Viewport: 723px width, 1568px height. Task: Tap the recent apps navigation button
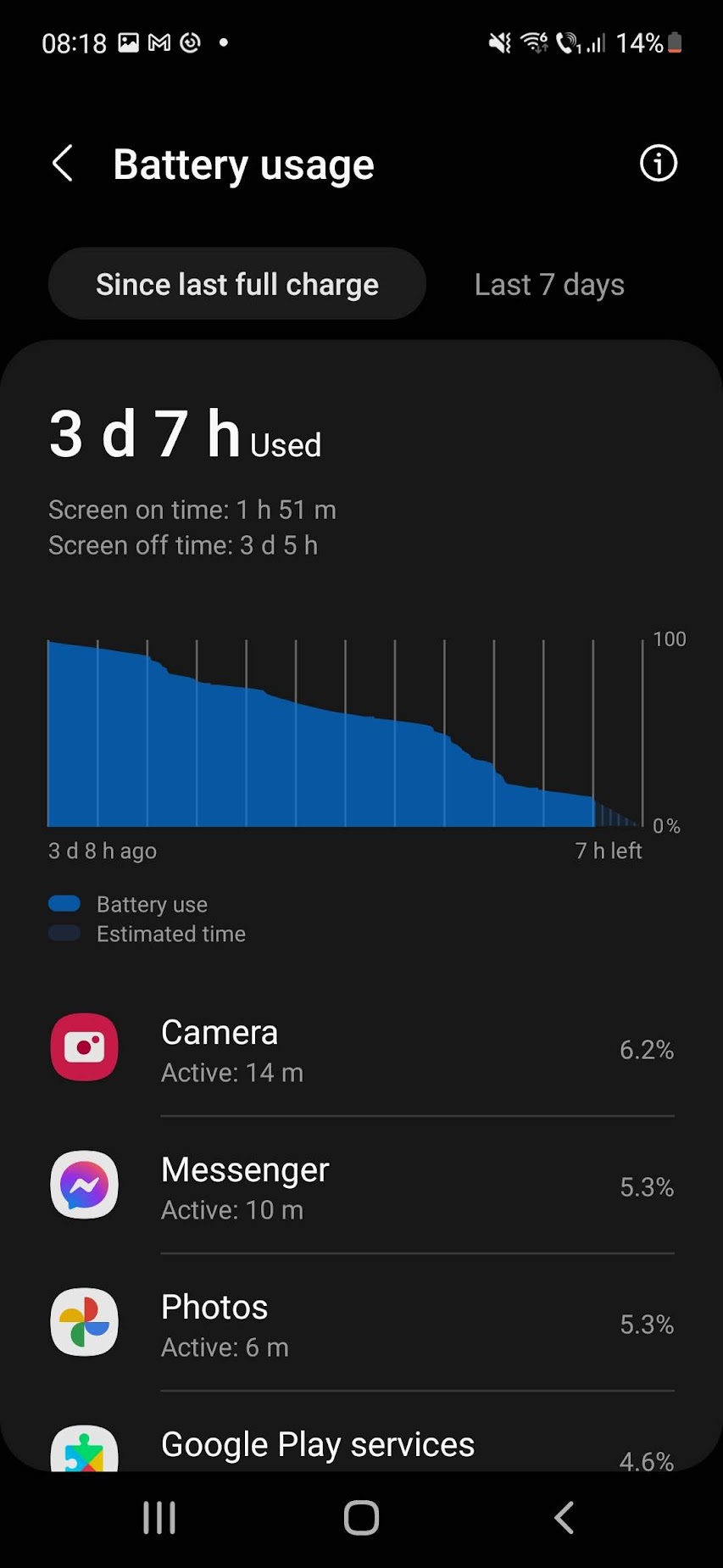click(x=159, y=1518)
